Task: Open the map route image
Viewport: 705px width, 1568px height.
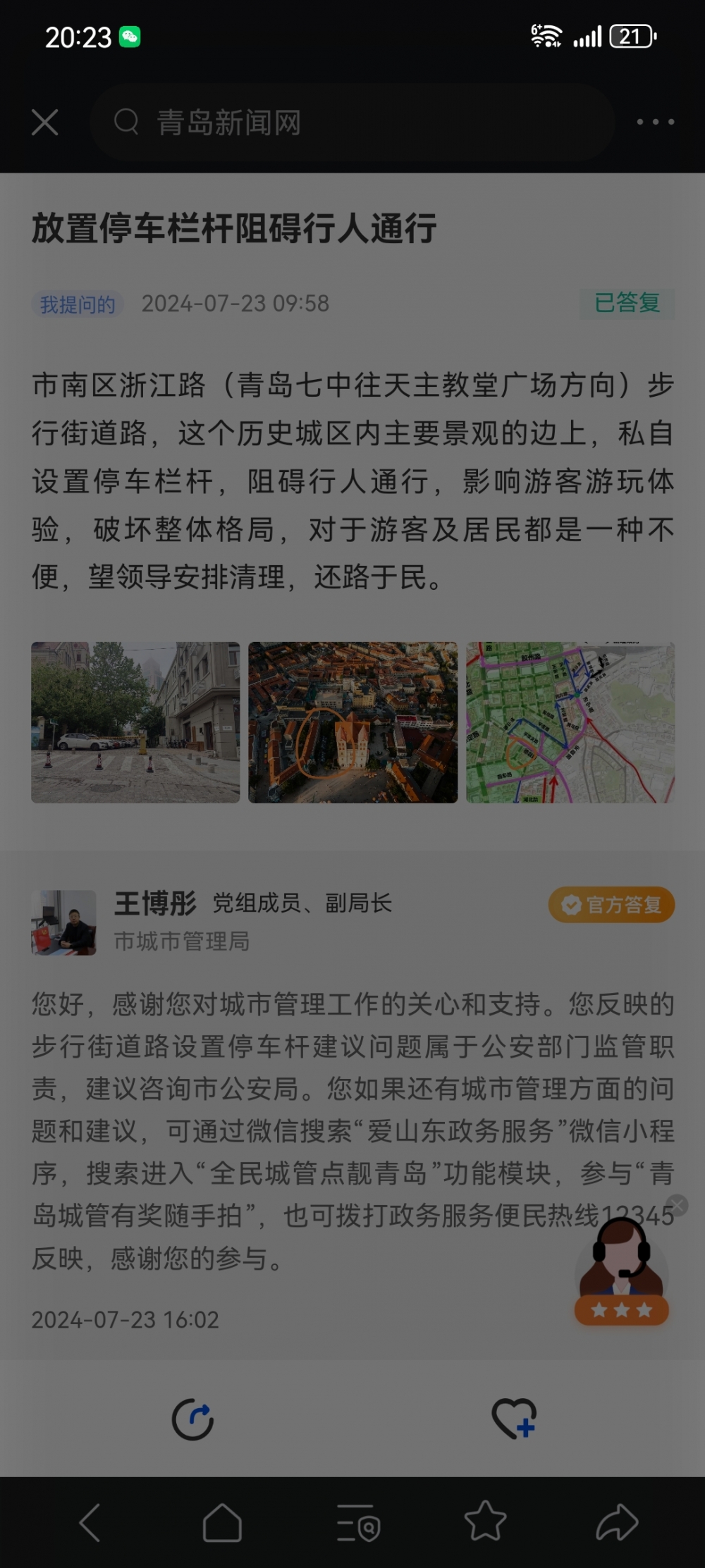Action: (570, 722)
